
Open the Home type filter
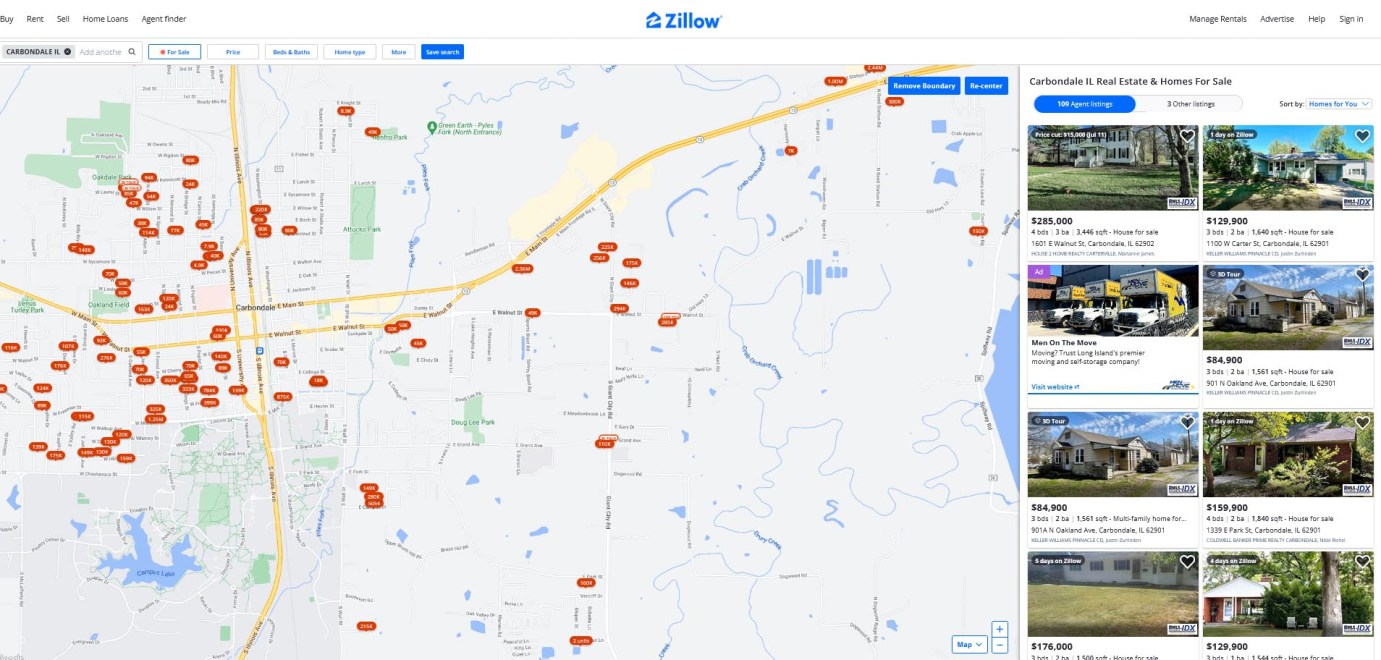click(x=349, y=52)
